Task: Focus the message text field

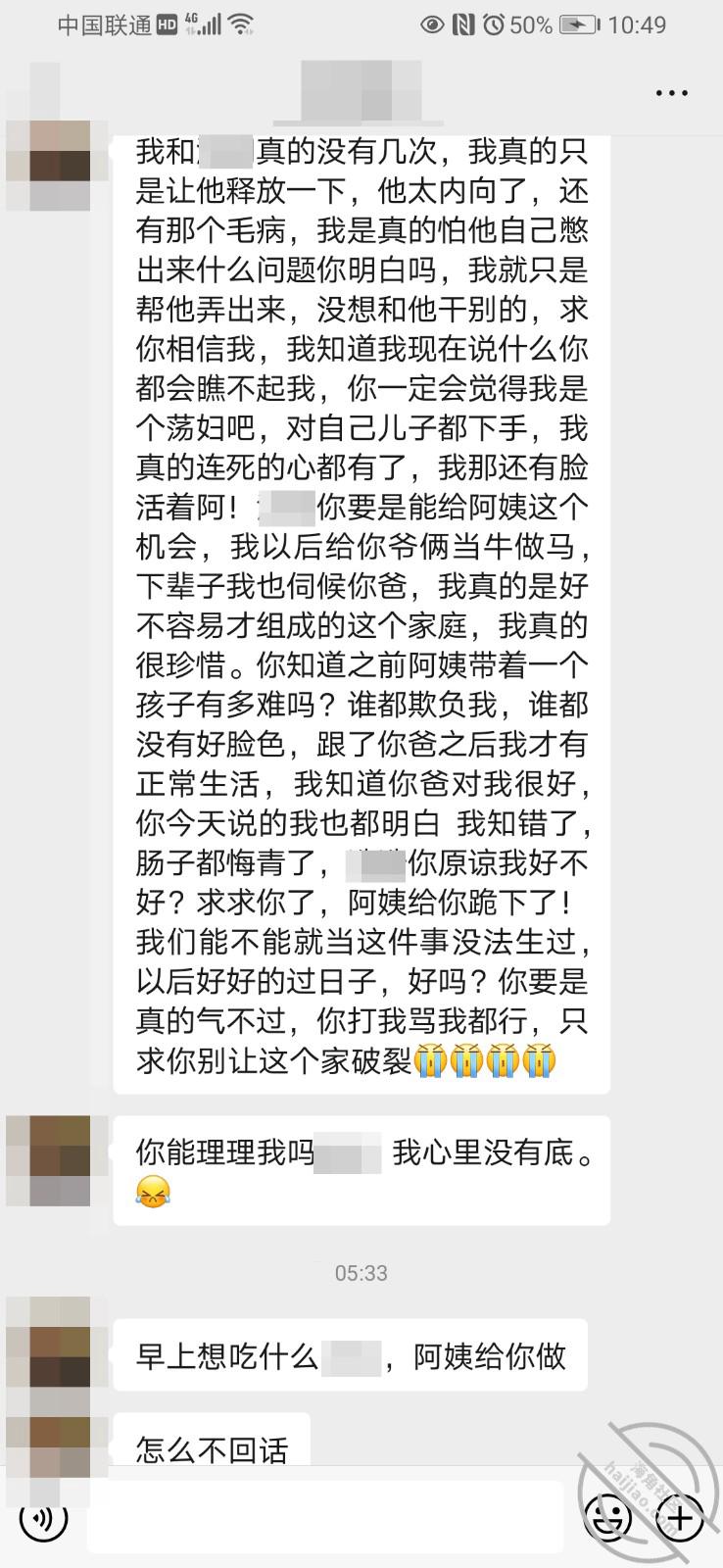Action: (x=323, y=1518)
